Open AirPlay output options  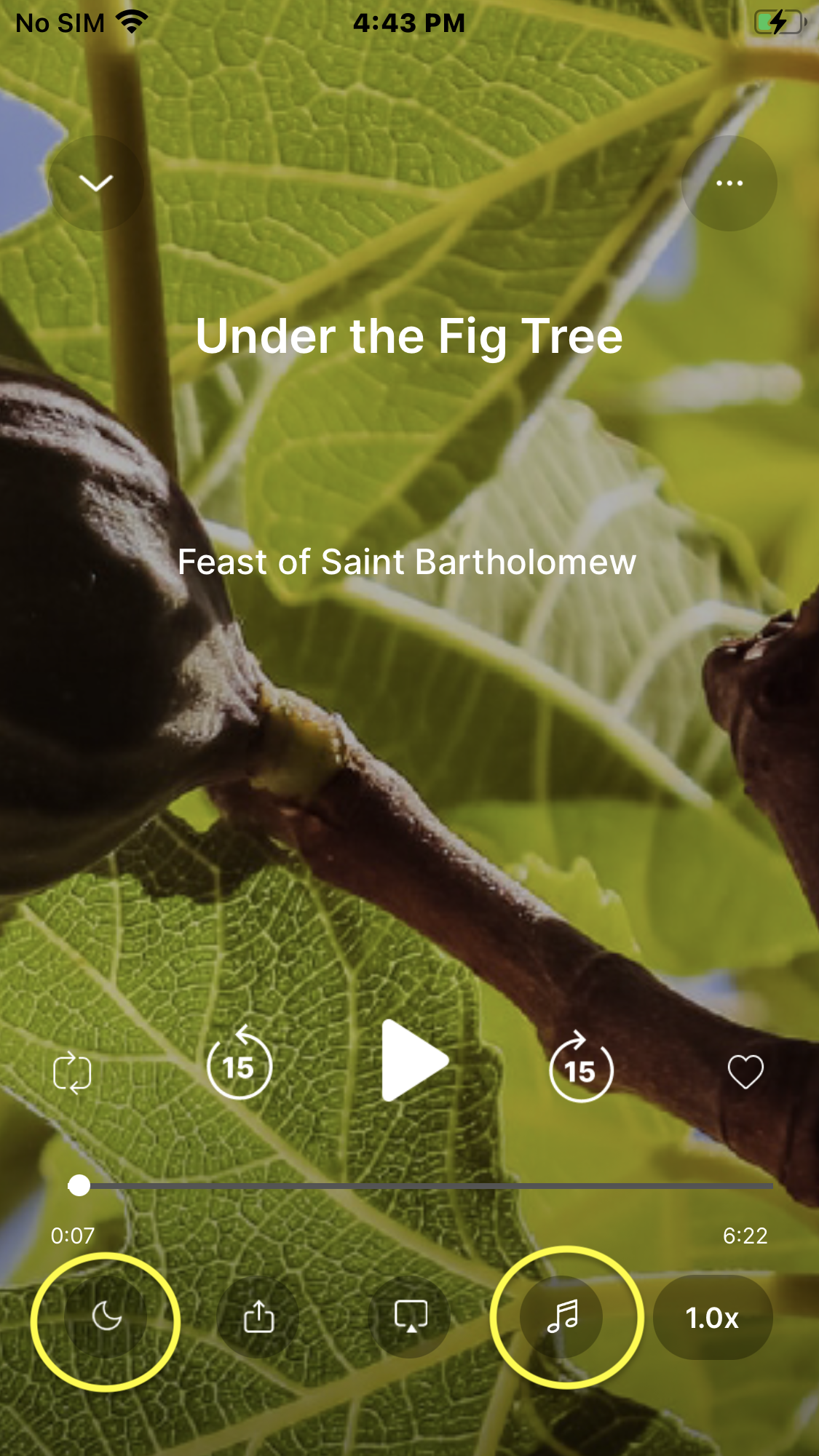point(411,1316)
